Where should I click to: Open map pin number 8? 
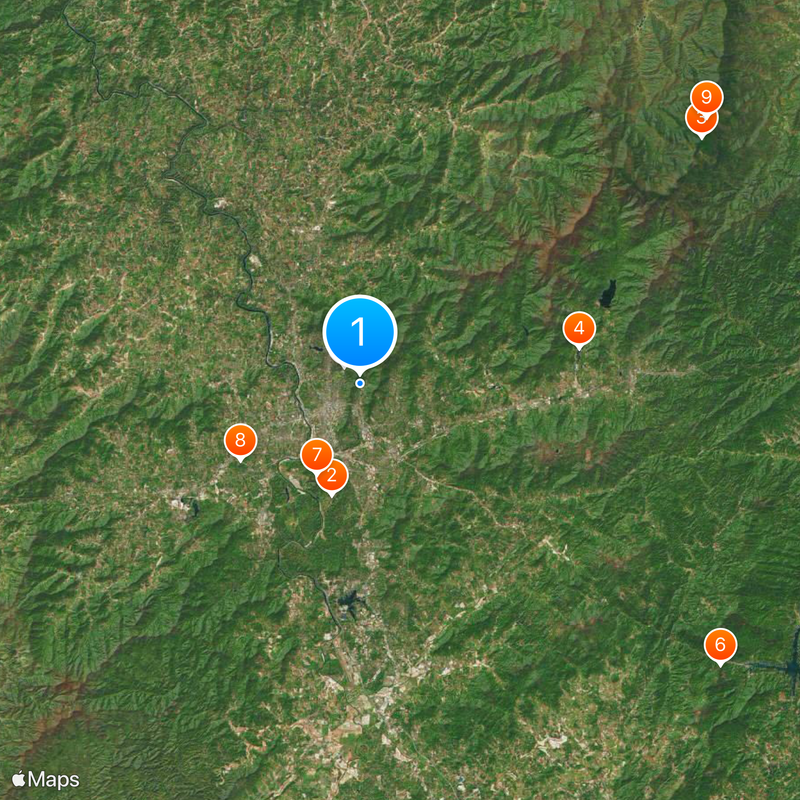click(x=240, y=440)
